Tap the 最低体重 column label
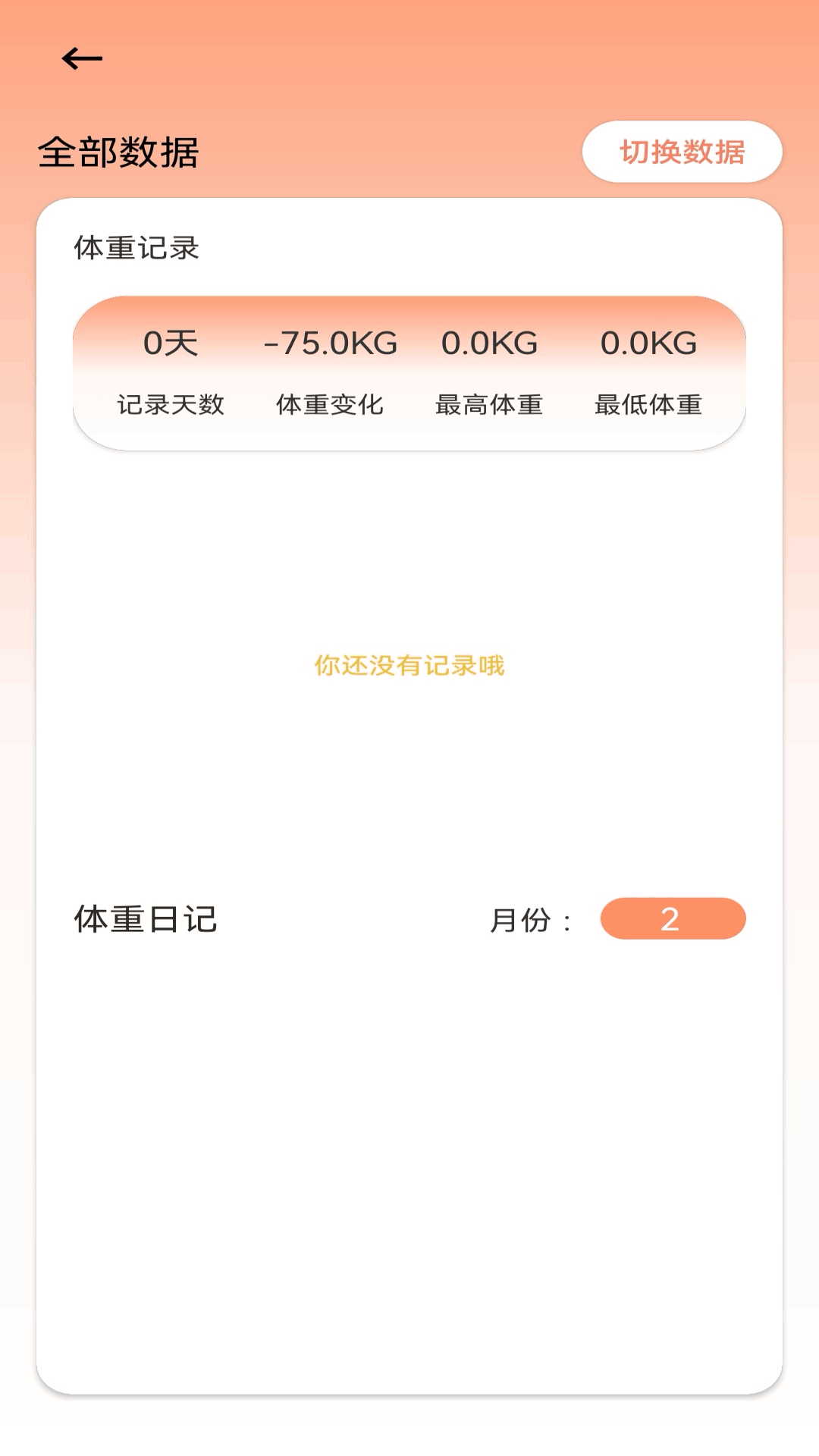 tap(648, 404)
